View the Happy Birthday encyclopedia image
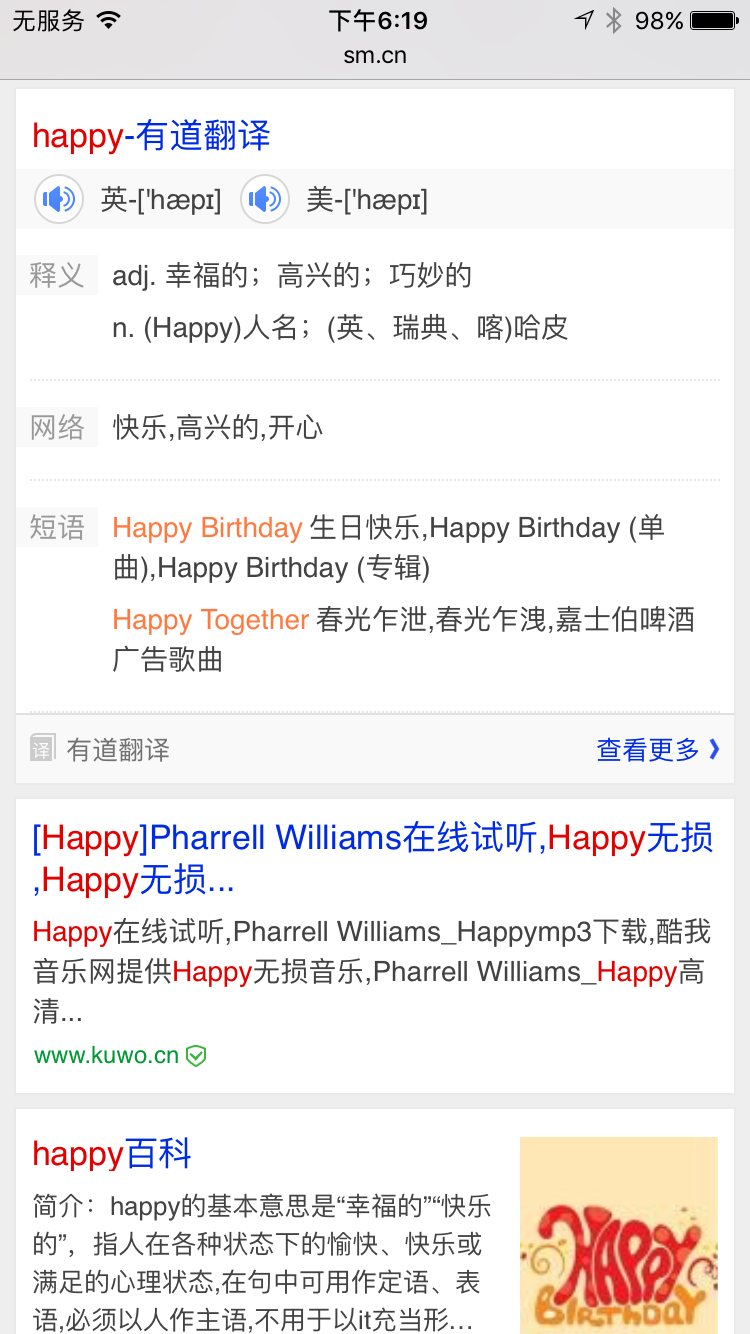Screen dimensions: 750x1334 click(x=618, y=1234)
